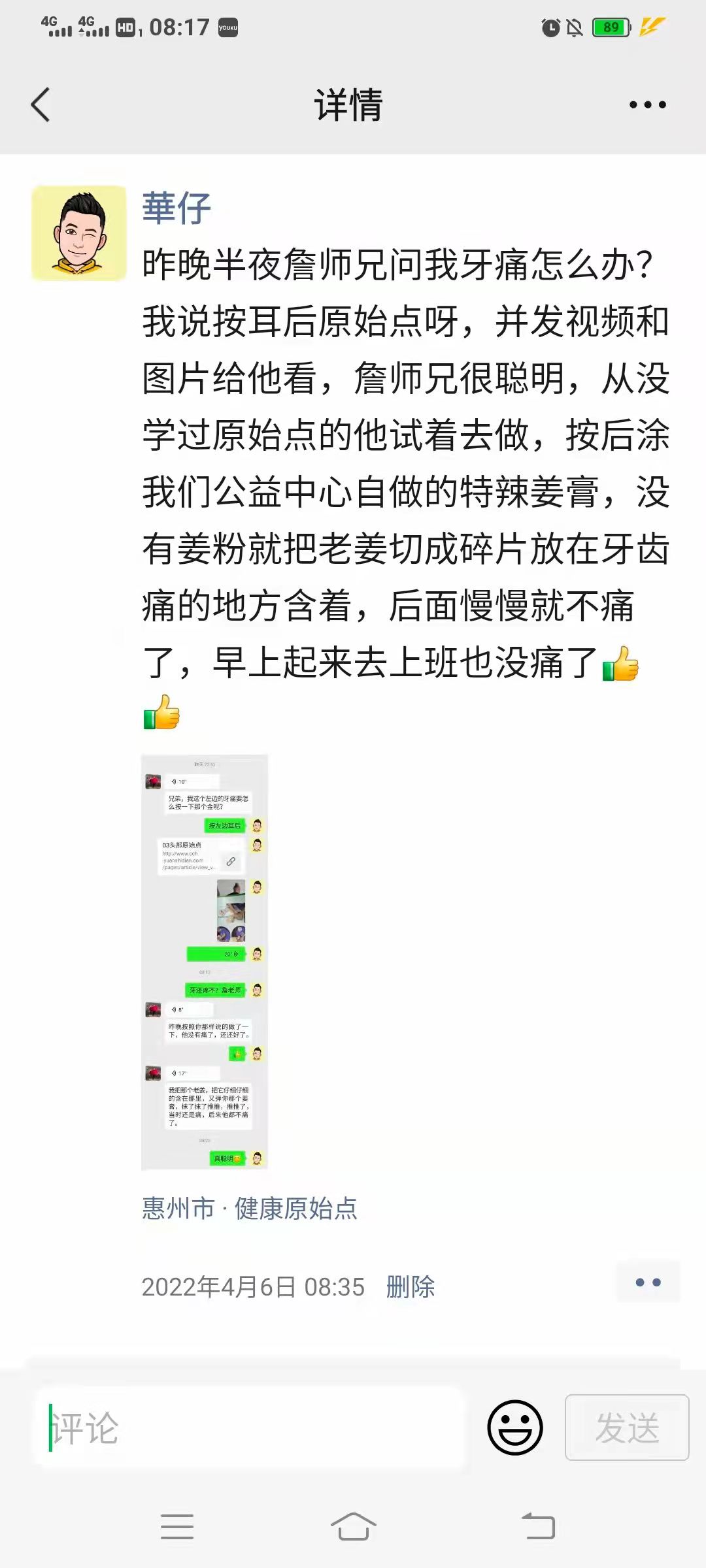
Task: Open 華仔's profile picture
Action: (79, 233)
